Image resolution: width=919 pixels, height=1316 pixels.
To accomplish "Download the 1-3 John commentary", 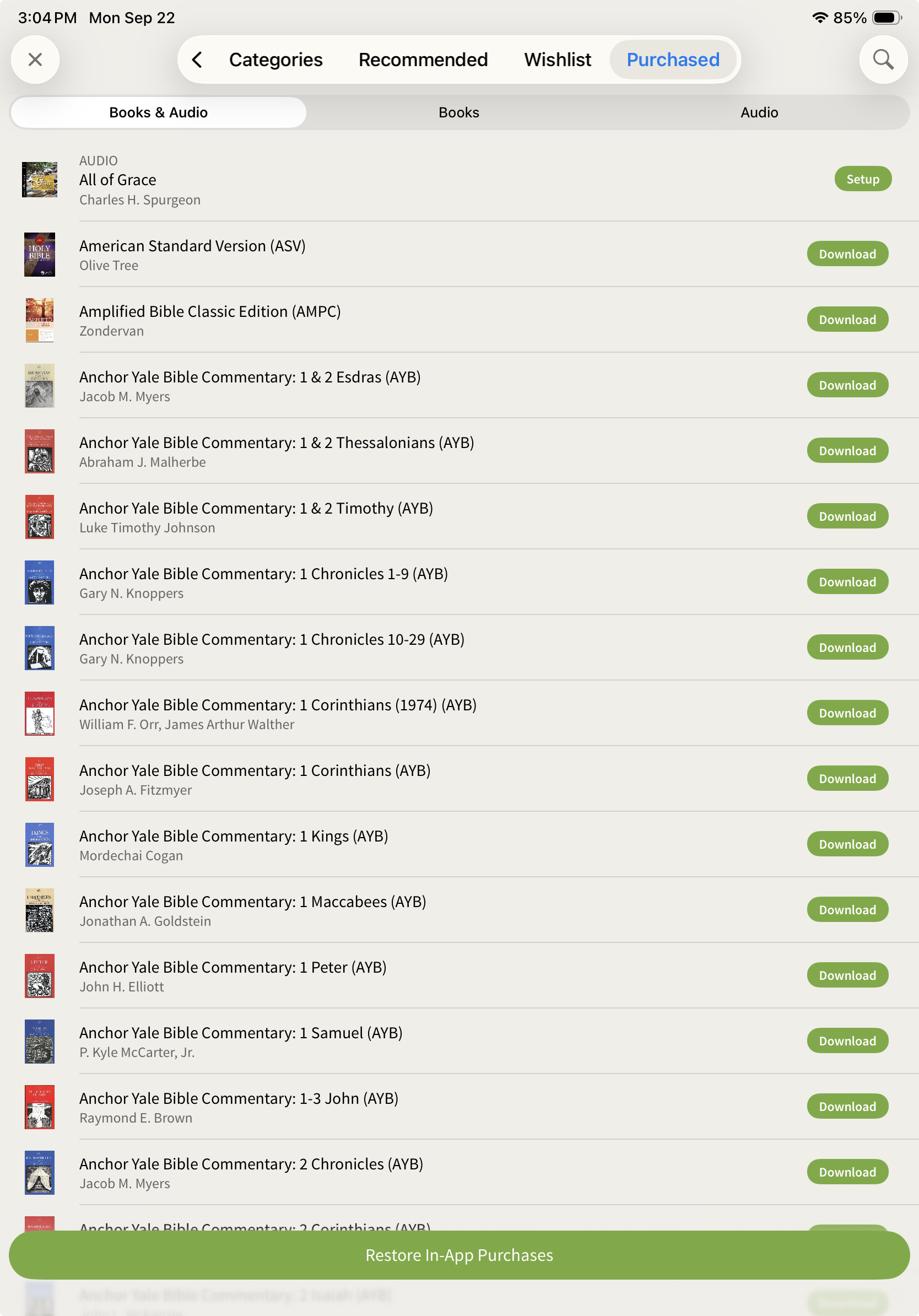I will [x=847, y=1107].
